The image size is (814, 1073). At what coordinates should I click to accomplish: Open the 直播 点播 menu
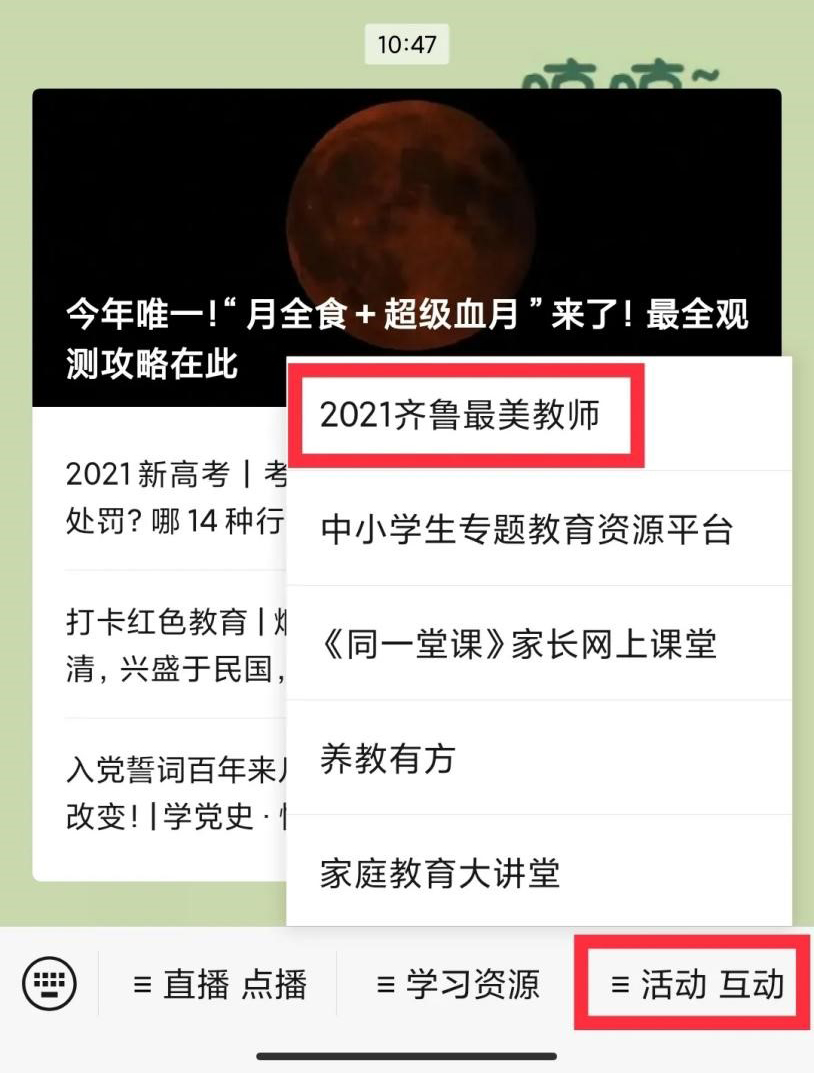[220, 984]
